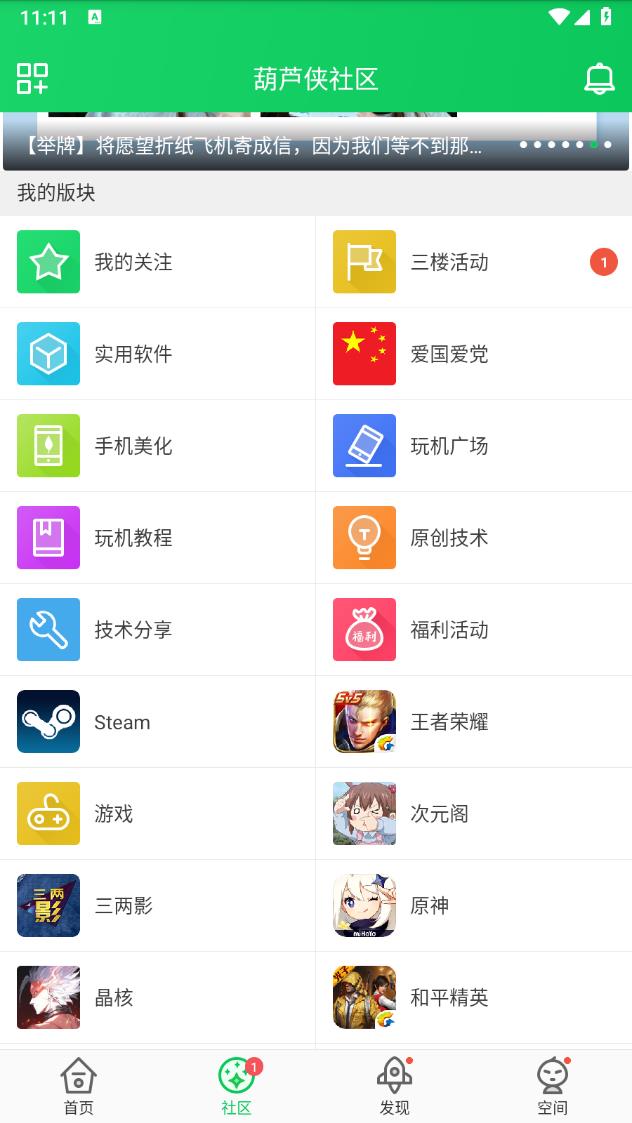The width and height of the screenshot is (632, 1123).
Task: Select 技术分享 board
Action: click(157, 630)
